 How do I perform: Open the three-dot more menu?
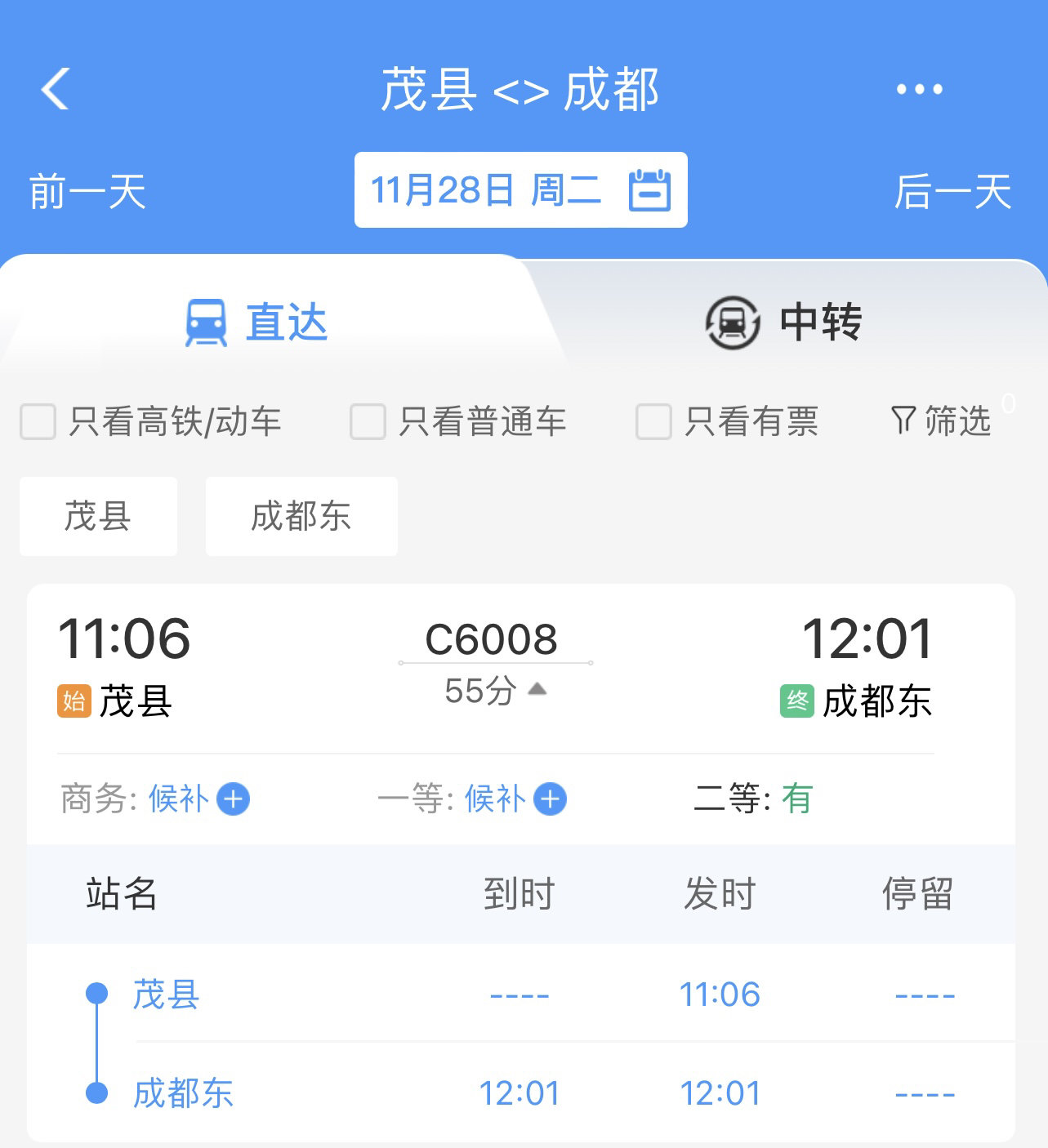tap(919, 89)
